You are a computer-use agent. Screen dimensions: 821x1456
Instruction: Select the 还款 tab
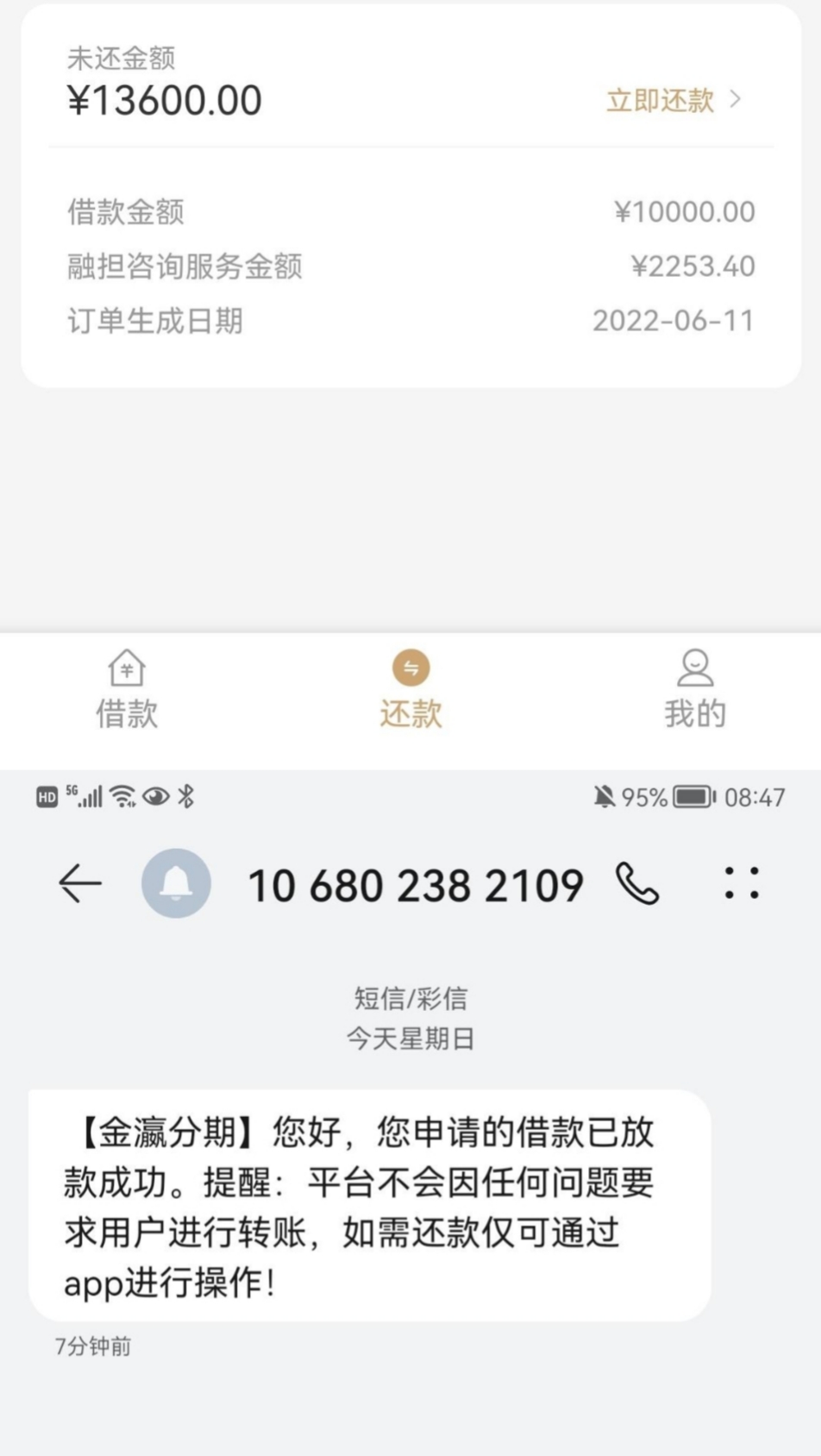pos(411,690)
